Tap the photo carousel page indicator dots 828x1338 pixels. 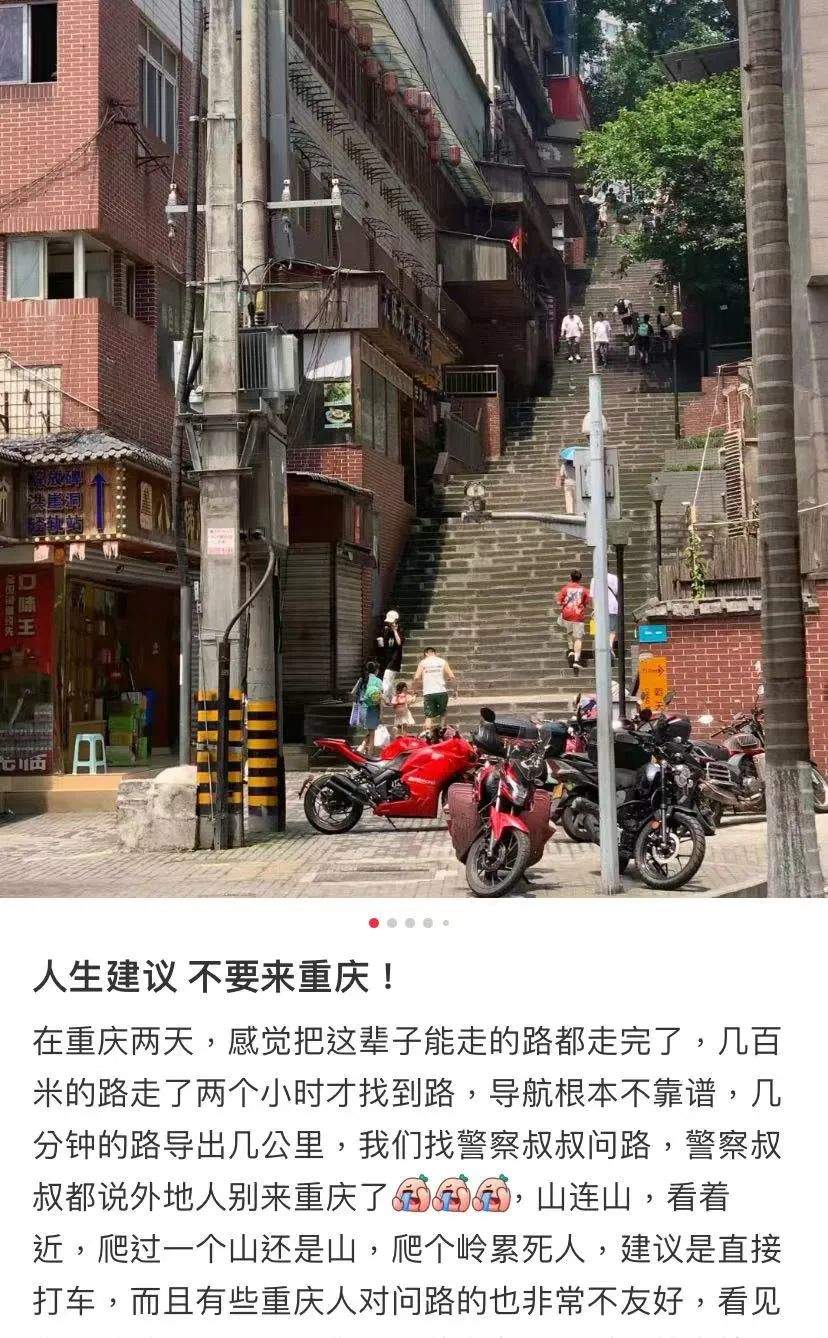click(409, 923)
